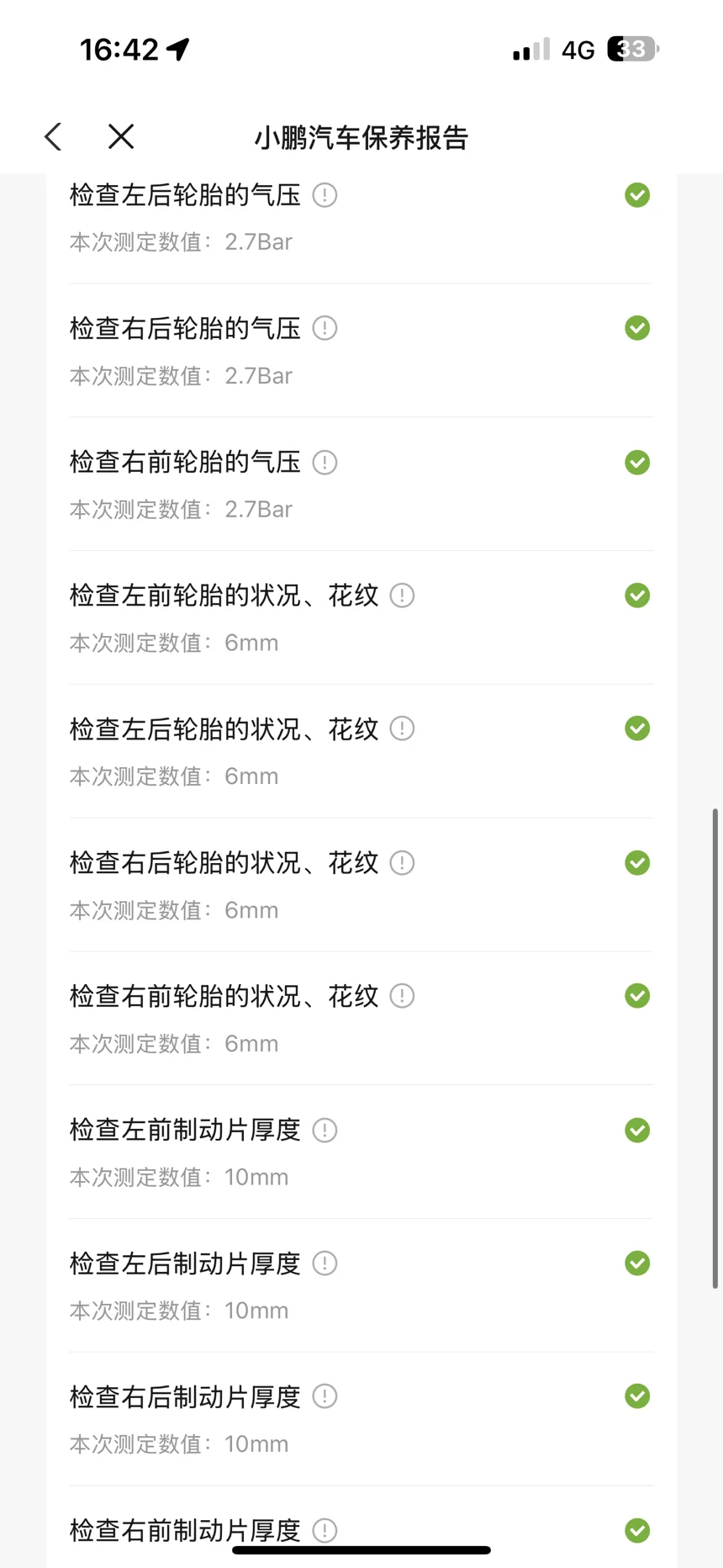Open info icon next to 检查右前轮胎的状况、花纹
Viewport: 723px width, 1568px height.
402,996
